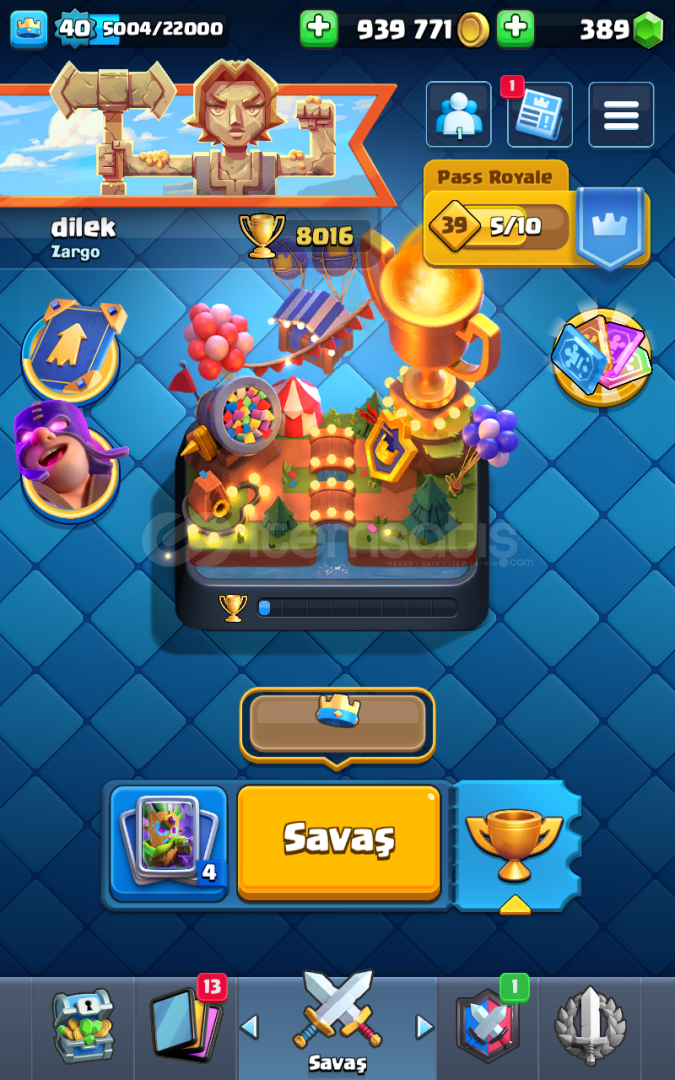Open the card tokens bundle icon

click(601, 357)
